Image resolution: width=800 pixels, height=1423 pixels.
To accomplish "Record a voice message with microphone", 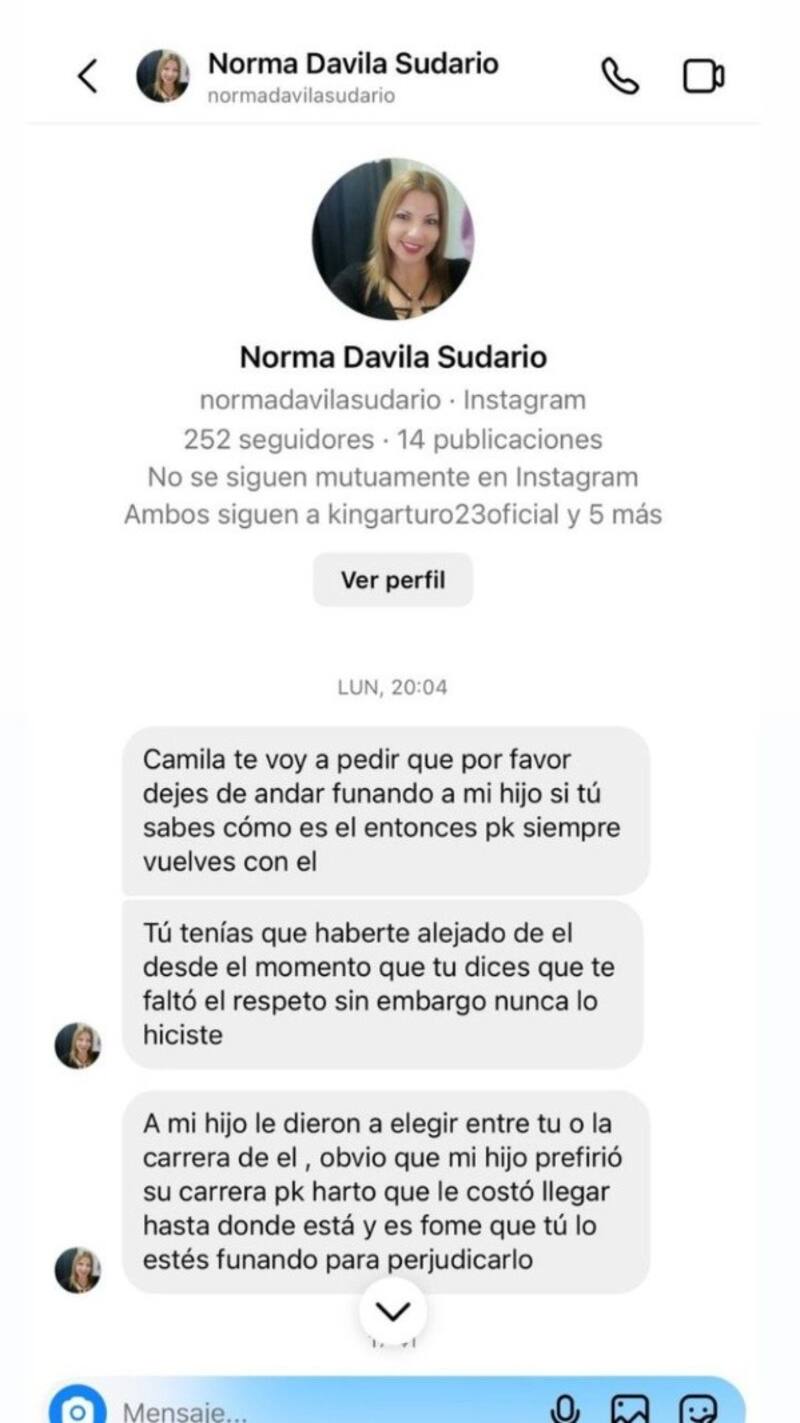I will tap(566, 1410).
